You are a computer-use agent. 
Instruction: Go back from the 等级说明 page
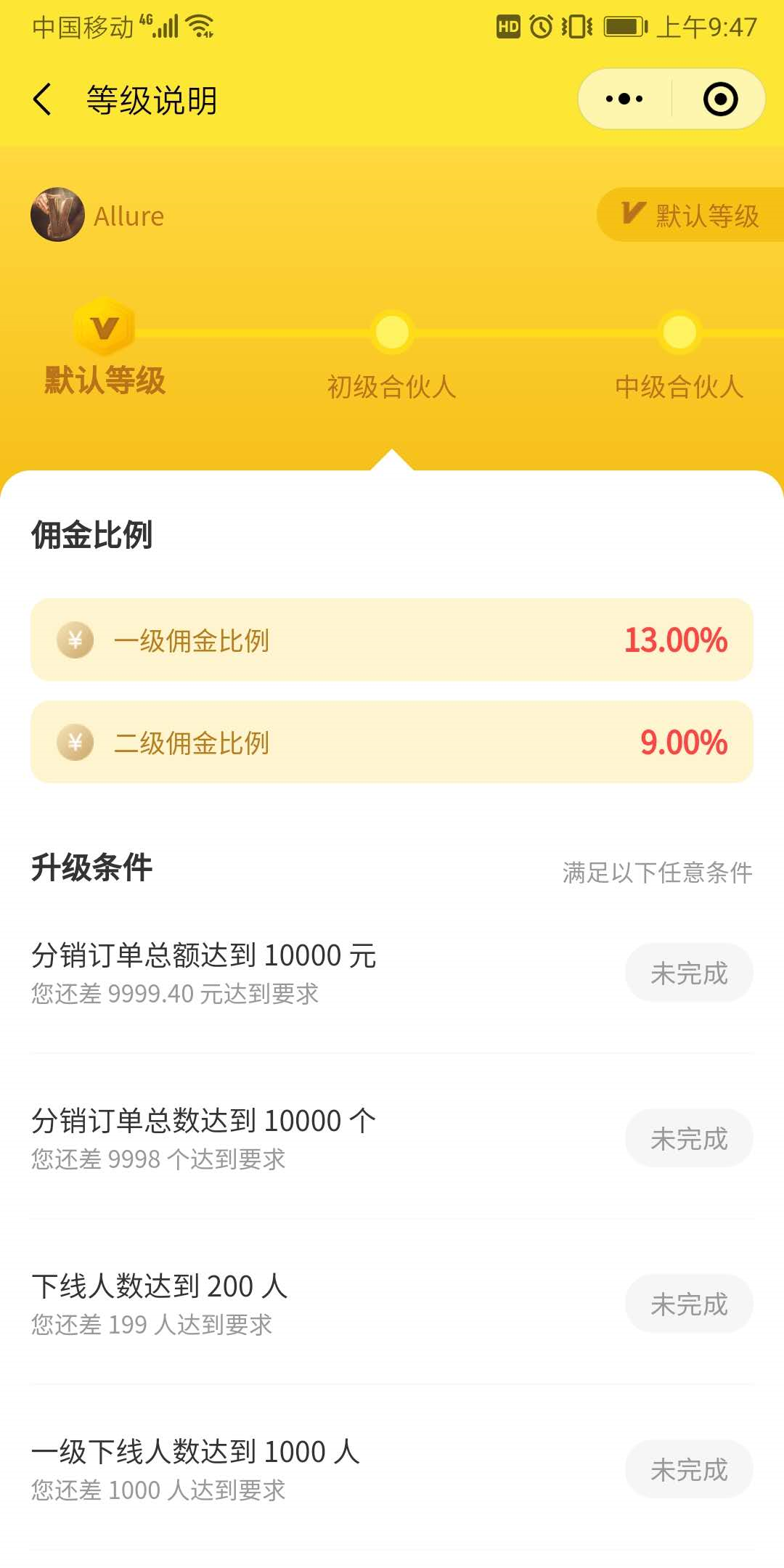pos(42,99)
